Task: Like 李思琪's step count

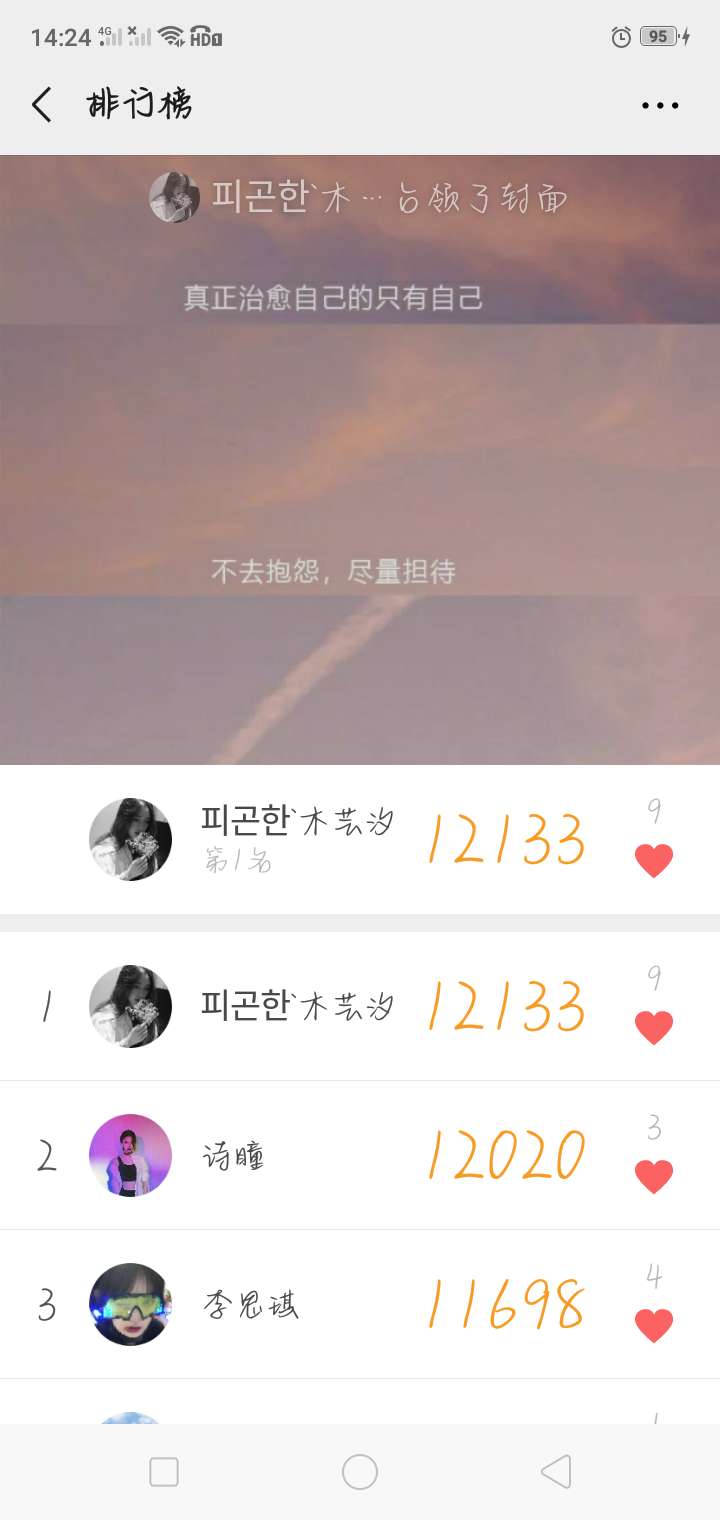Action: pyautogui.click(x=654, y=1325)
